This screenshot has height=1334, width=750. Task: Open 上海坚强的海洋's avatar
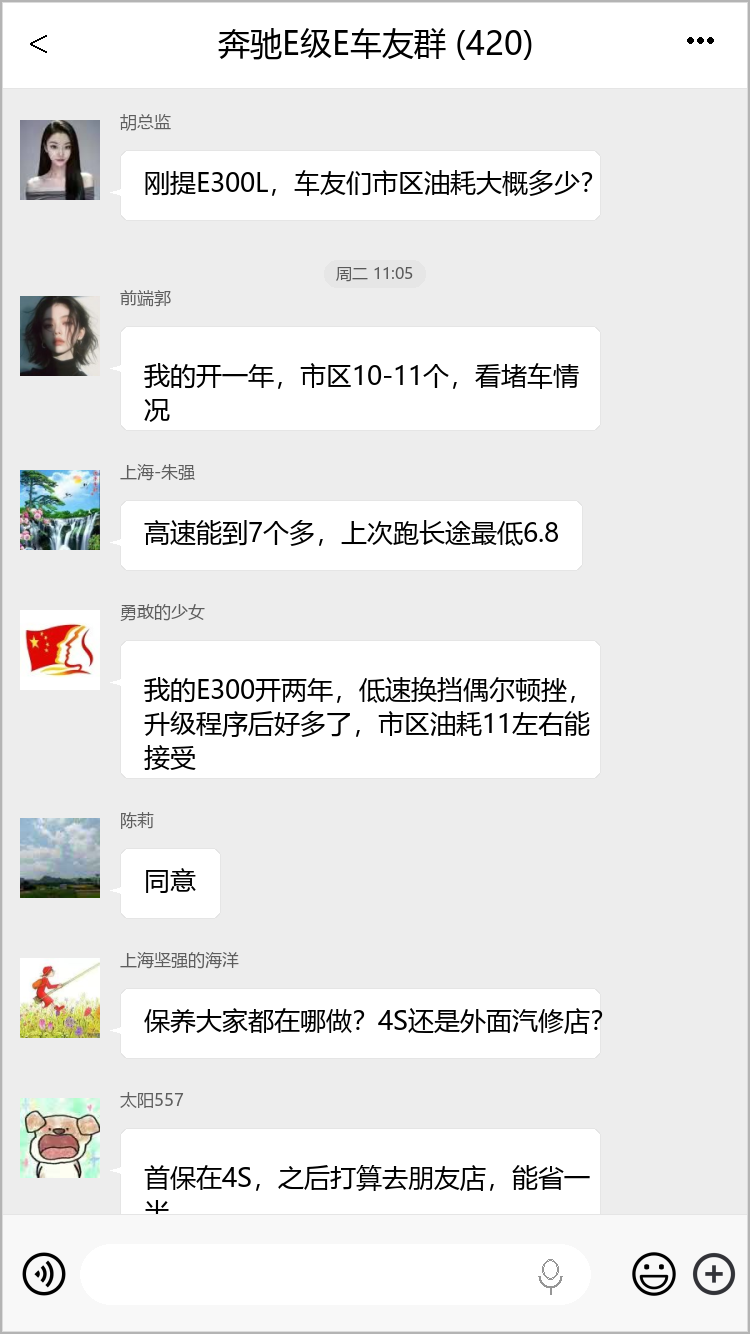point(60,998)
